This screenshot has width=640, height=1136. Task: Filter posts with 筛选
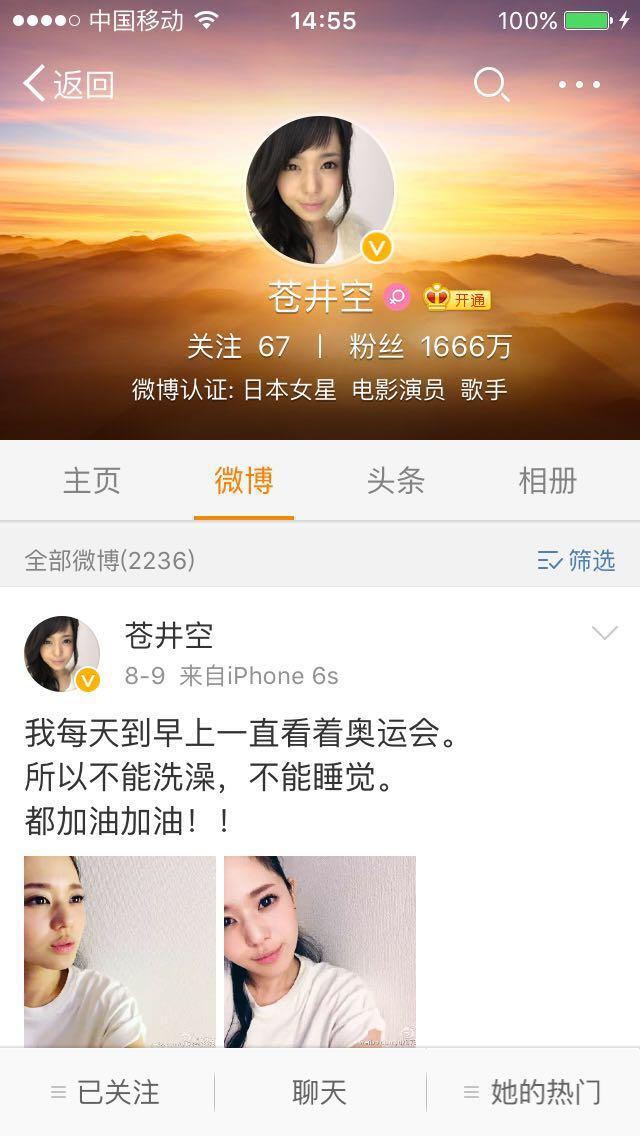576,561
